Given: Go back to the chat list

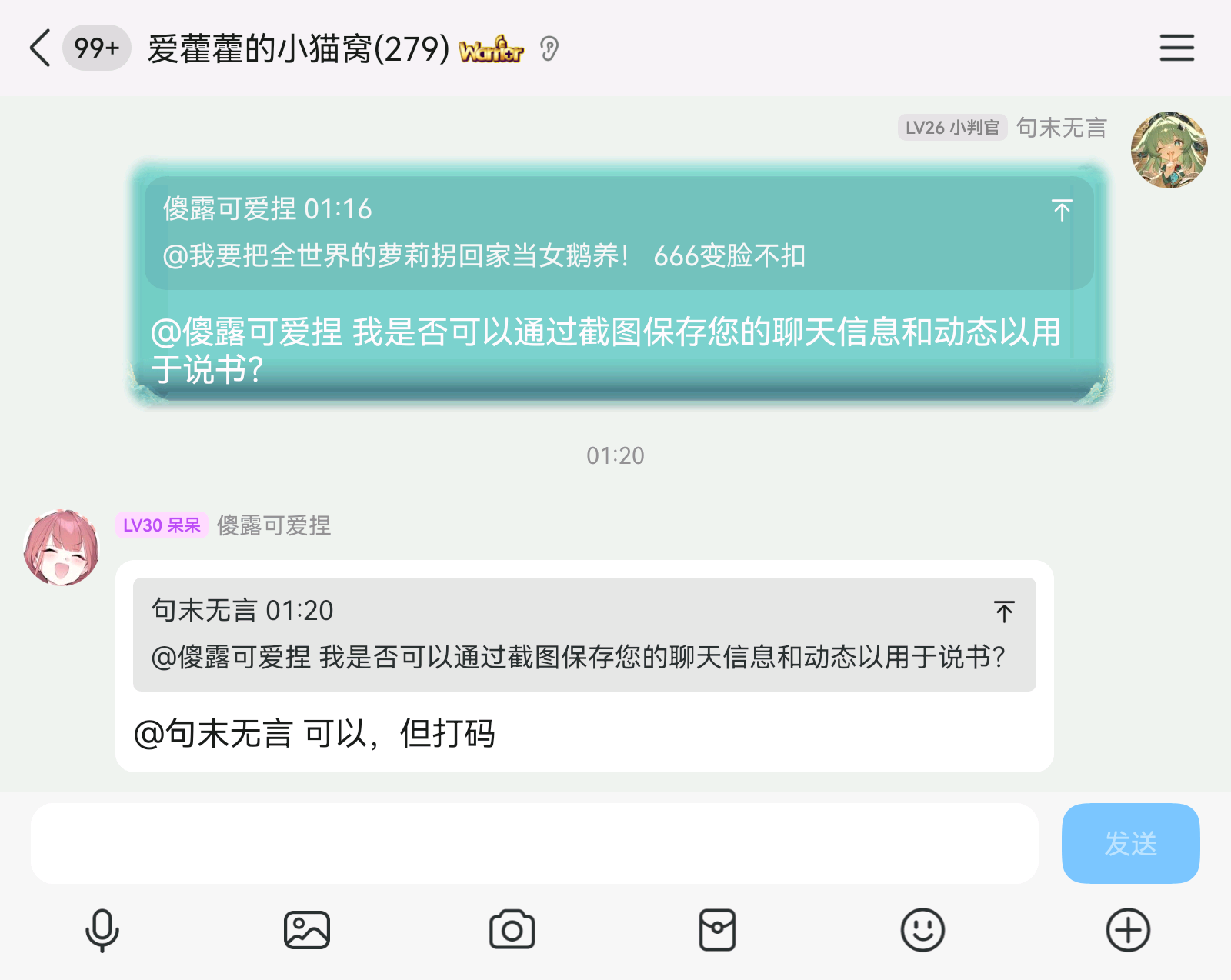Looking at the screenshot, I should tap(40, 48).
